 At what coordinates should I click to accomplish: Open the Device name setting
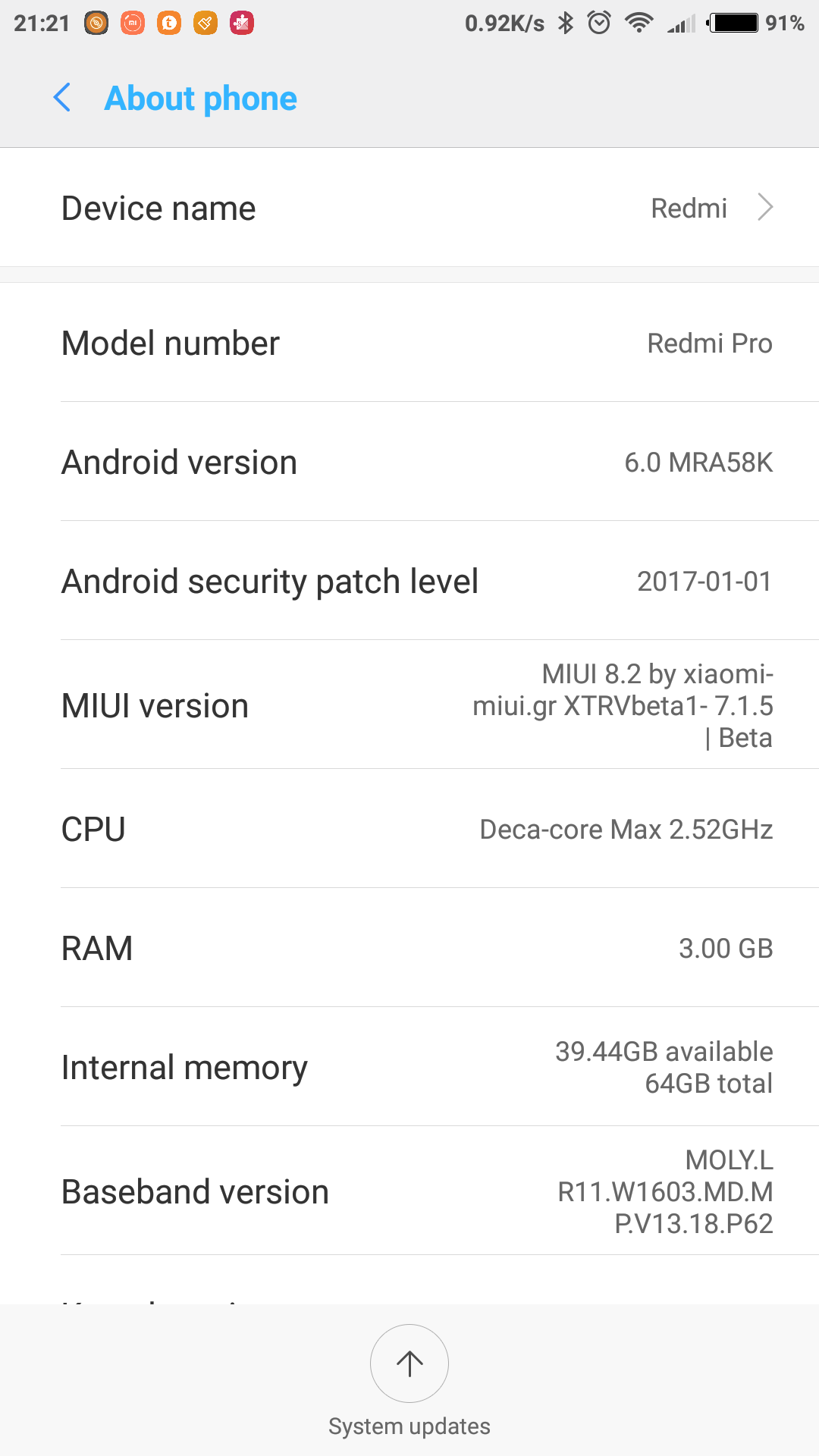tap(409, 208)
